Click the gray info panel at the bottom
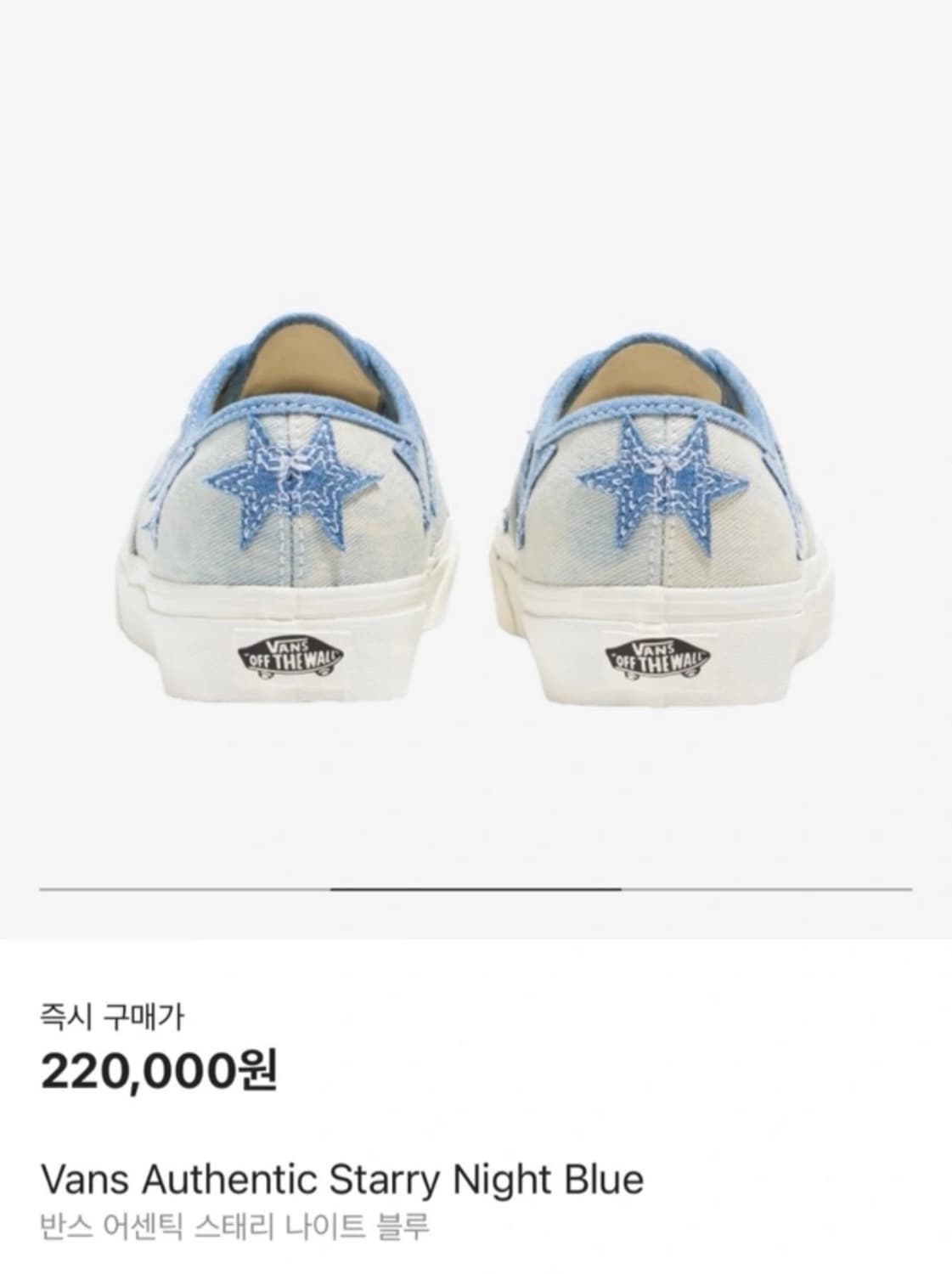Viewport: 952px width, 1274px height. pos(476,1104)
